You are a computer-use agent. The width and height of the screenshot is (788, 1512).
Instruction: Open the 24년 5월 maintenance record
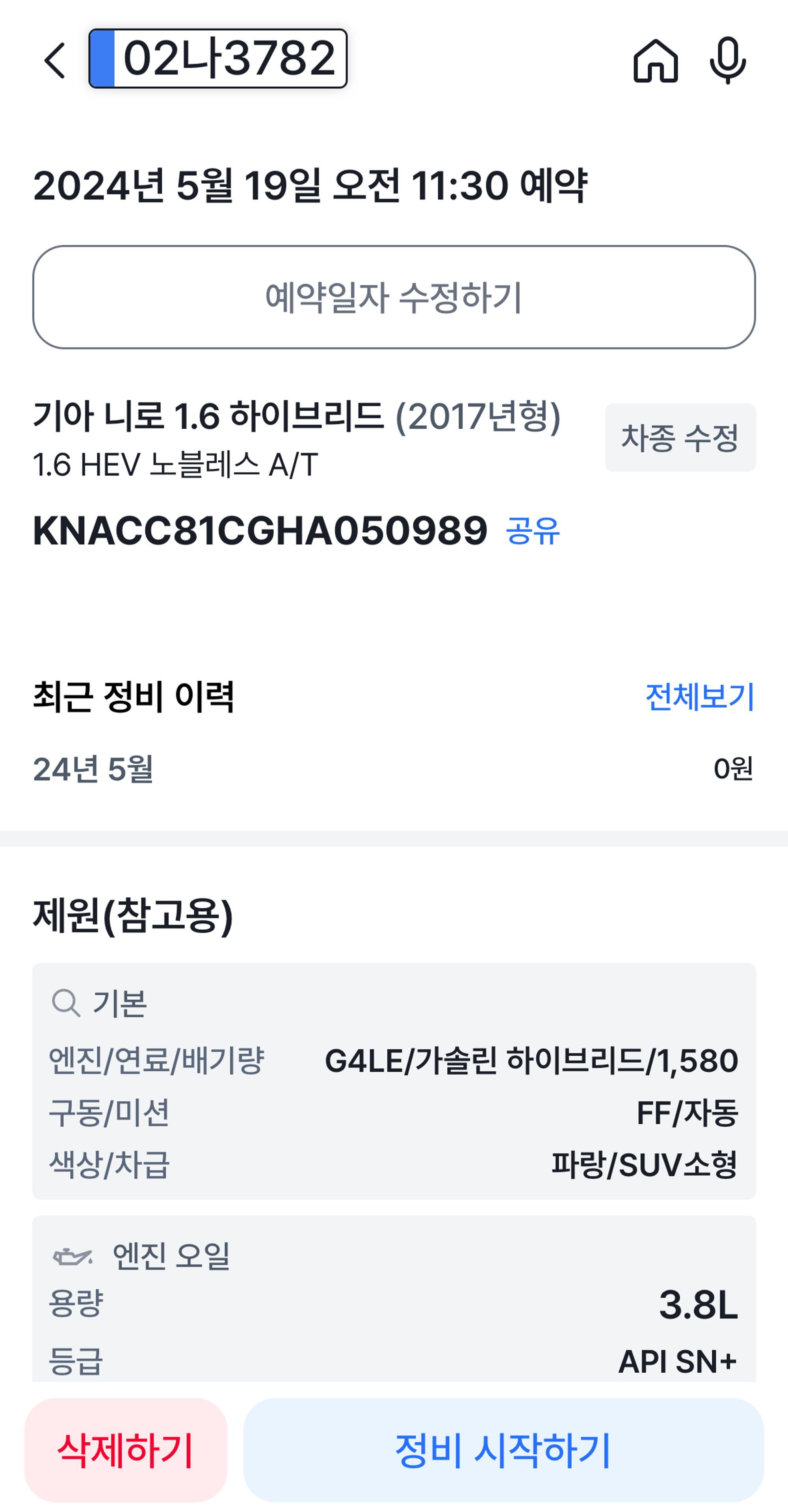(394, 769)
